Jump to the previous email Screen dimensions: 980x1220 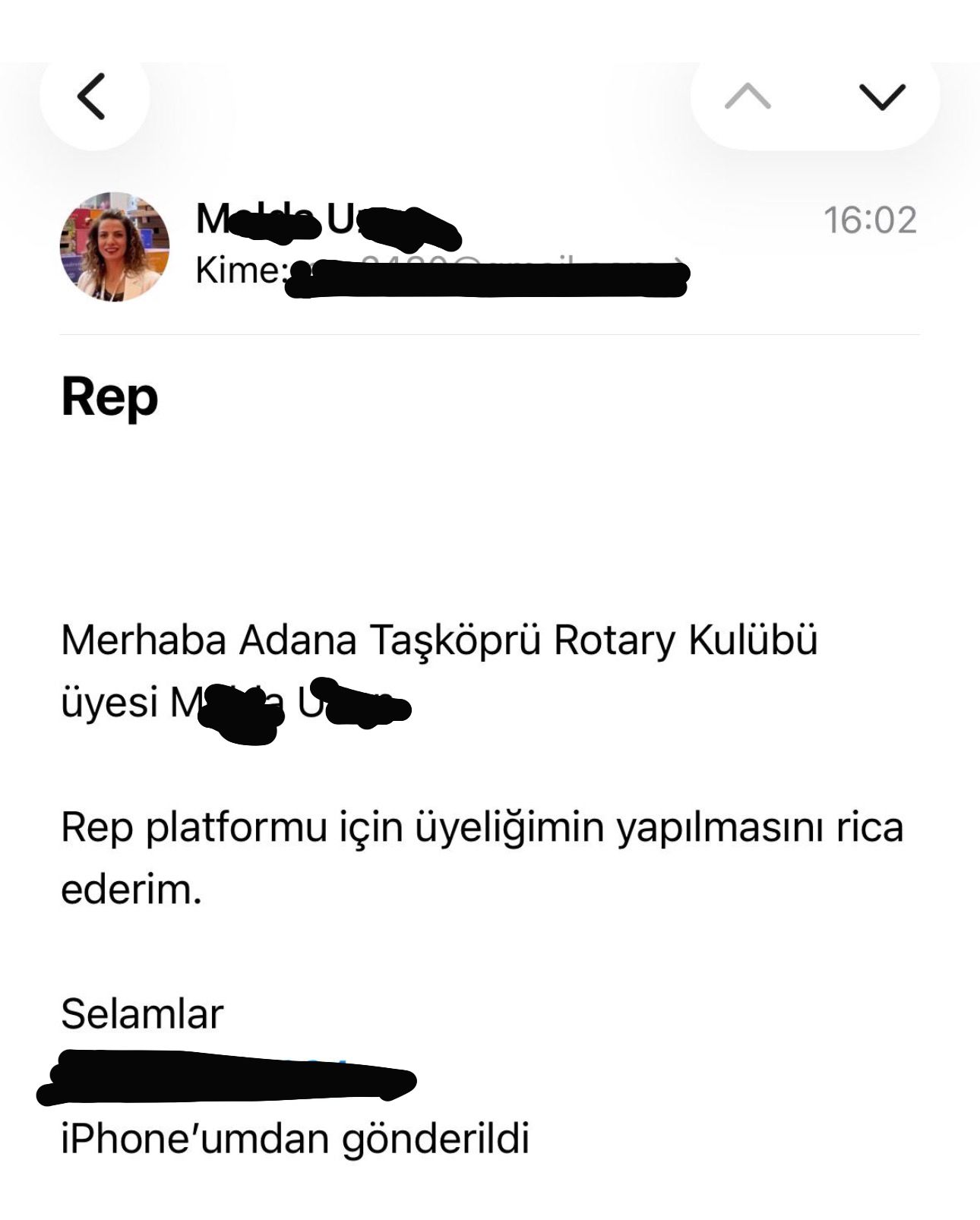pos(748,96)
